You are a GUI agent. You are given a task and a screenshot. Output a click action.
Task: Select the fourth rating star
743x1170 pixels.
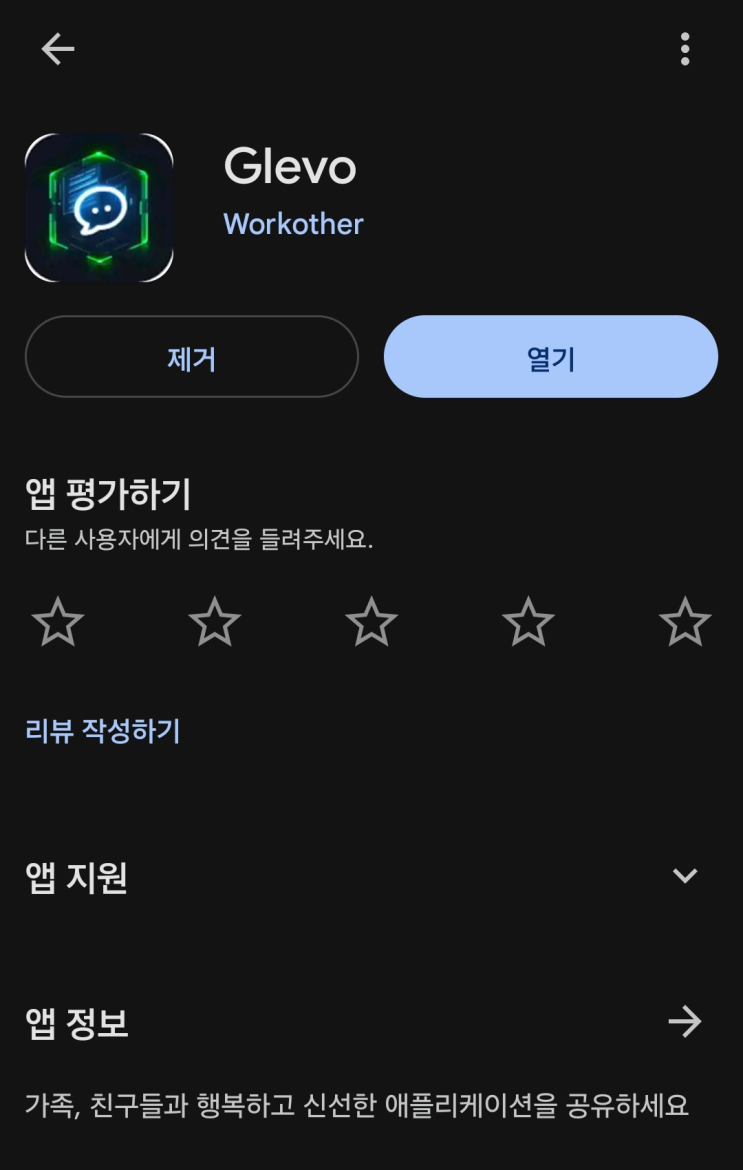click(x=528, y=621)
